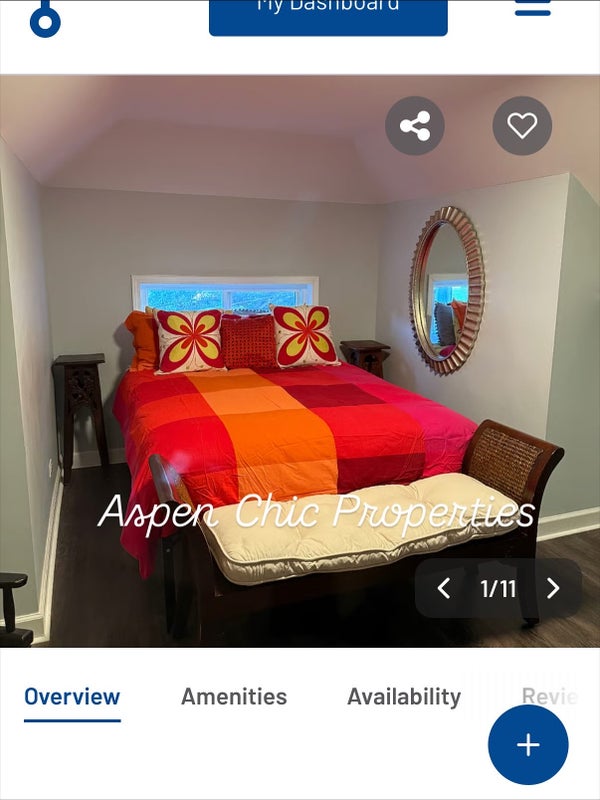Save listing to favorites with heart
Screen dimensions: 600x800
coord(522,126)
